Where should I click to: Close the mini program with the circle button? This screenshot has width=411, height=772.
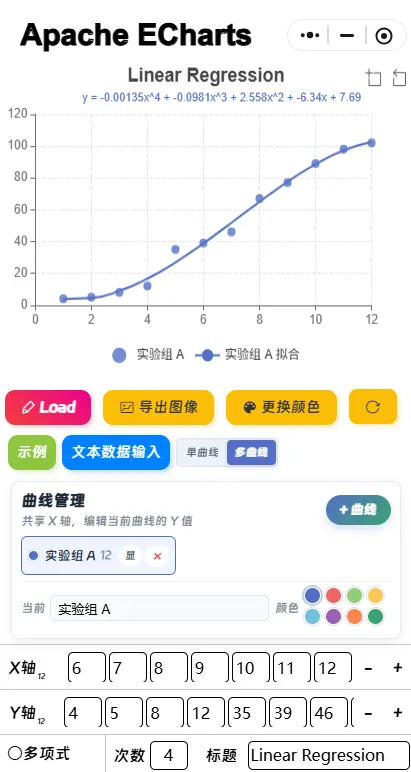tap(383, 35)
